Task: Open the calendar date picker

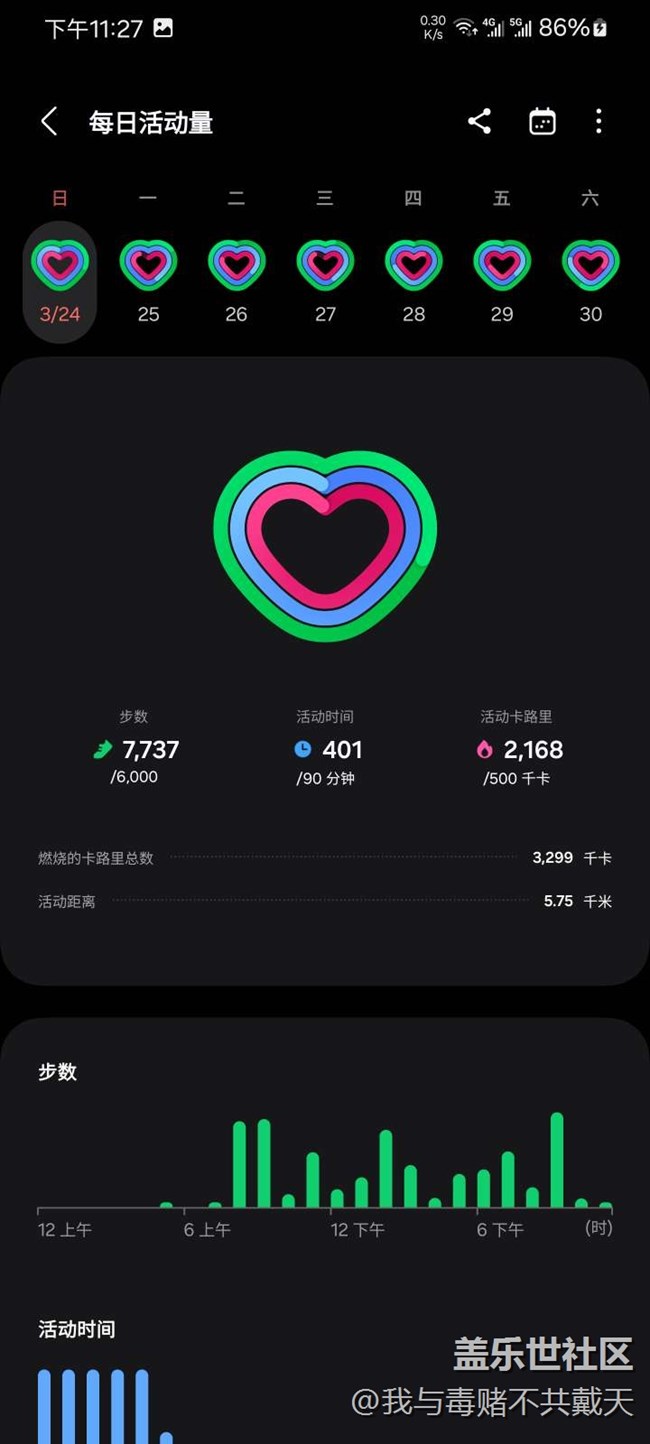Action: (542, 122)
